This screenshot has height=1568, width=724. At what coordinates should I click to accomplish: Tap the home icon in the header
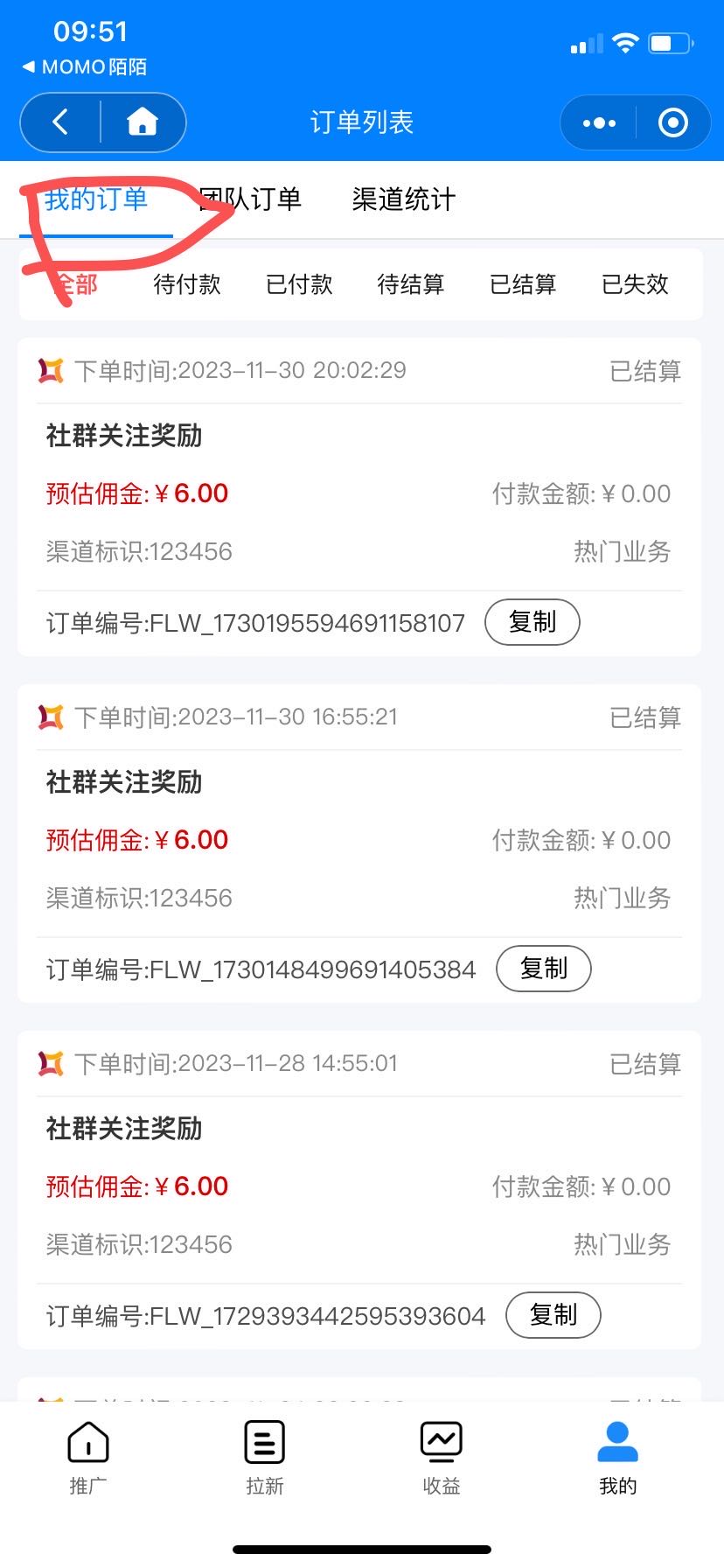(x=143, y=122)
